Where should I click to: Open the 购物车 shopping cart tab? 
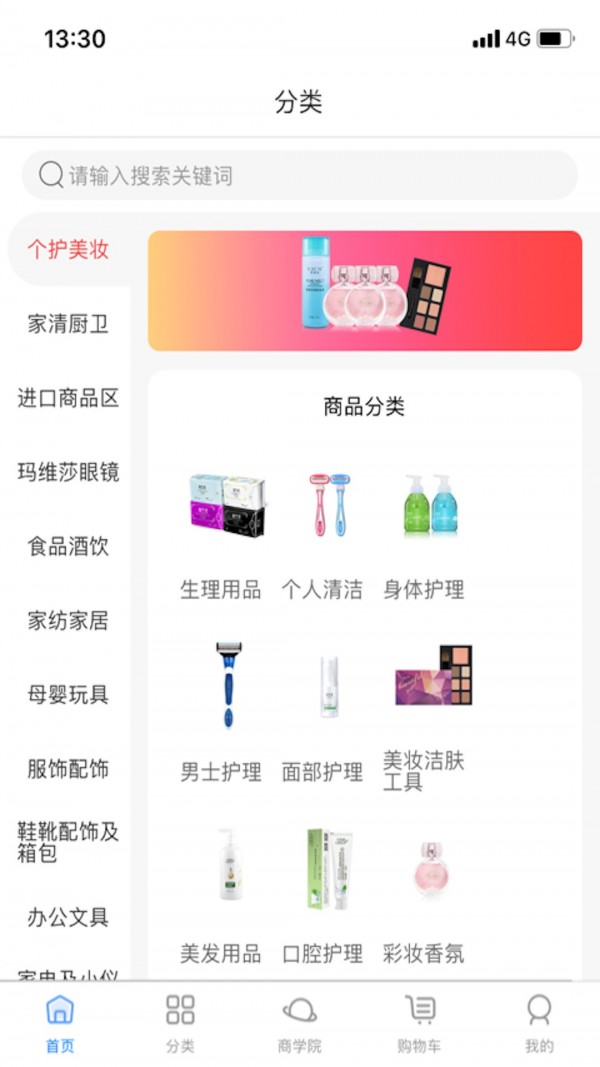pyautogui.click(x=420, y=1024)
